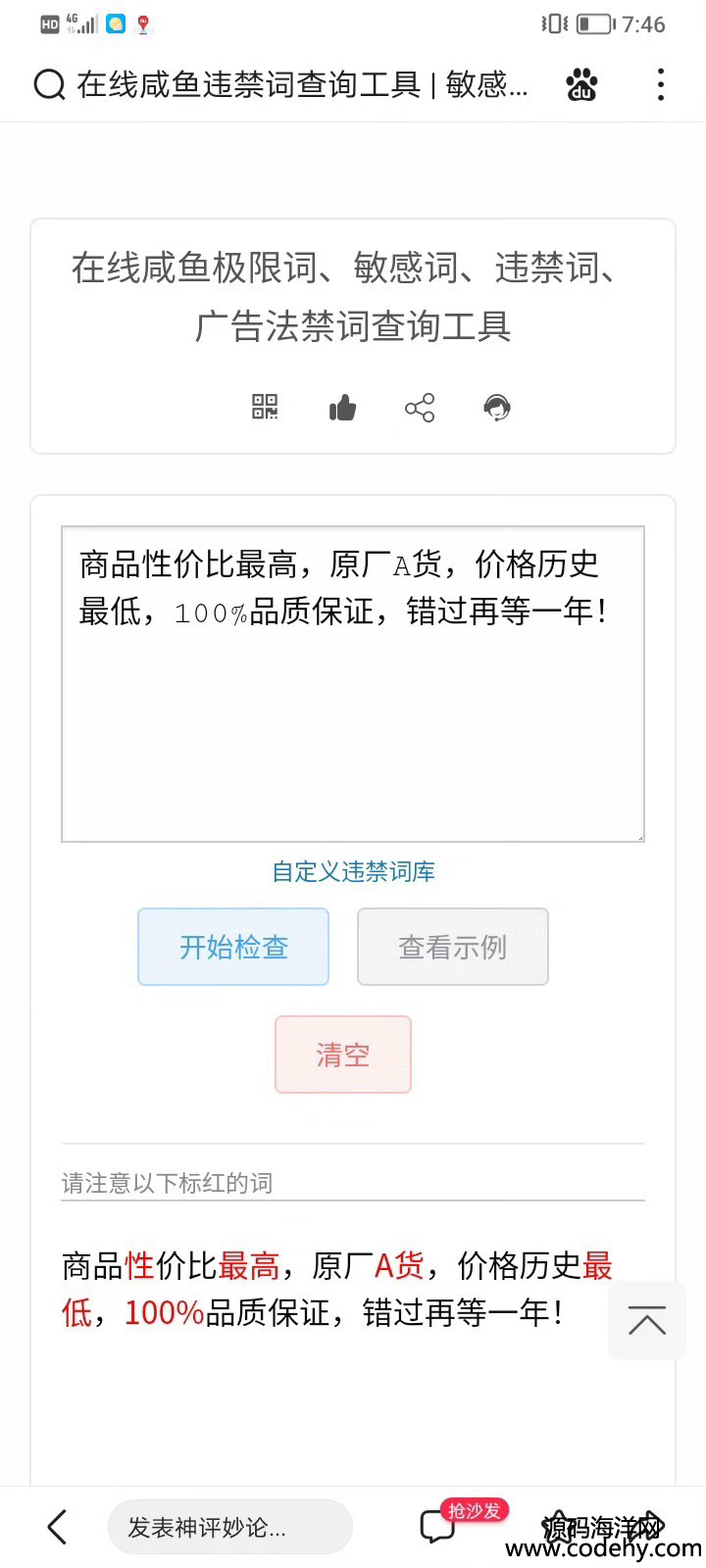Open the three-dot overflow menu
Screen dimensions: 706x1568
[x=661, y=85]
